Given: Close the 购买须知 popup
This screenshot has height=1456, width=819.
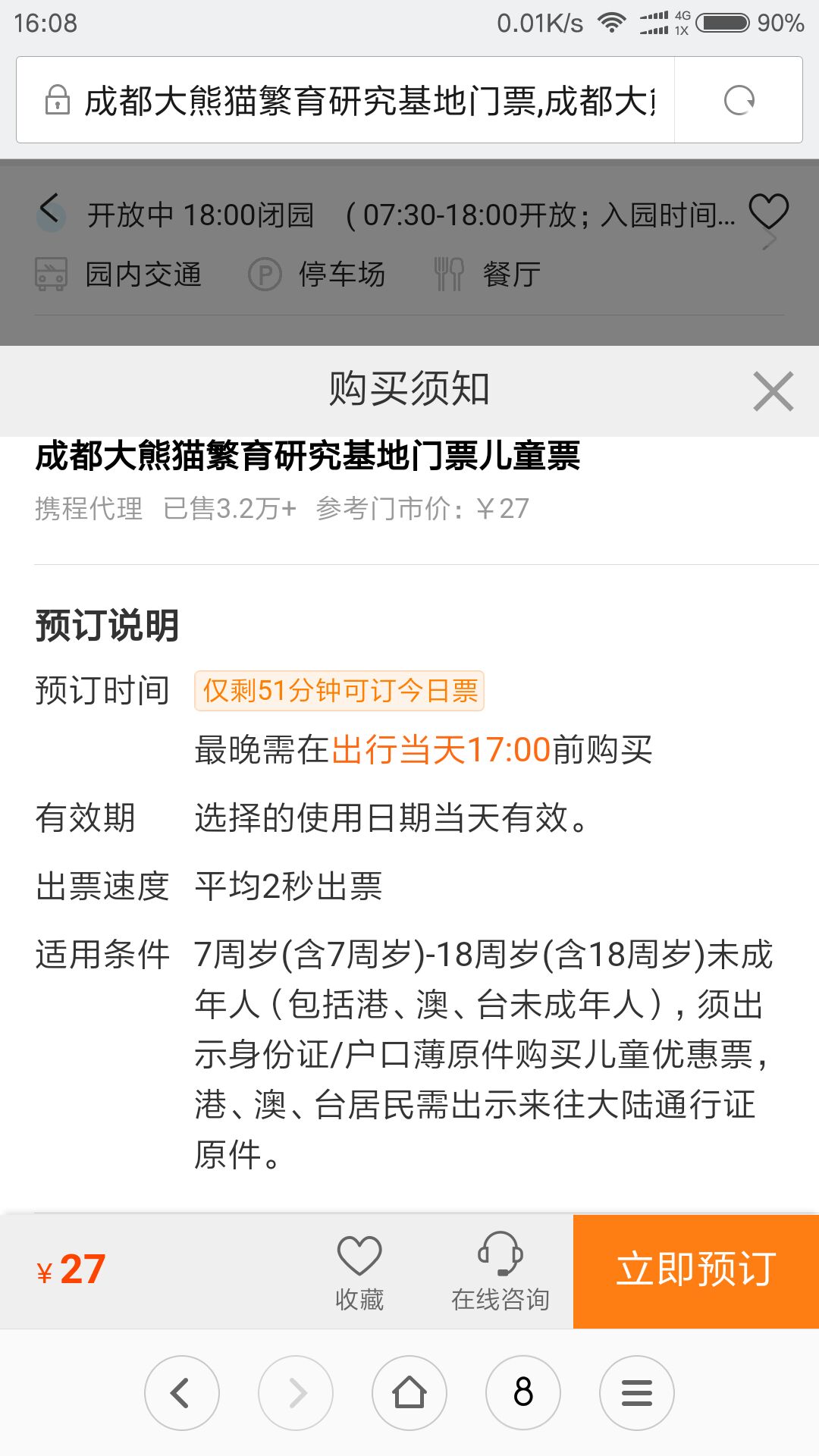Looking at the screenshot, I should 773,391.
